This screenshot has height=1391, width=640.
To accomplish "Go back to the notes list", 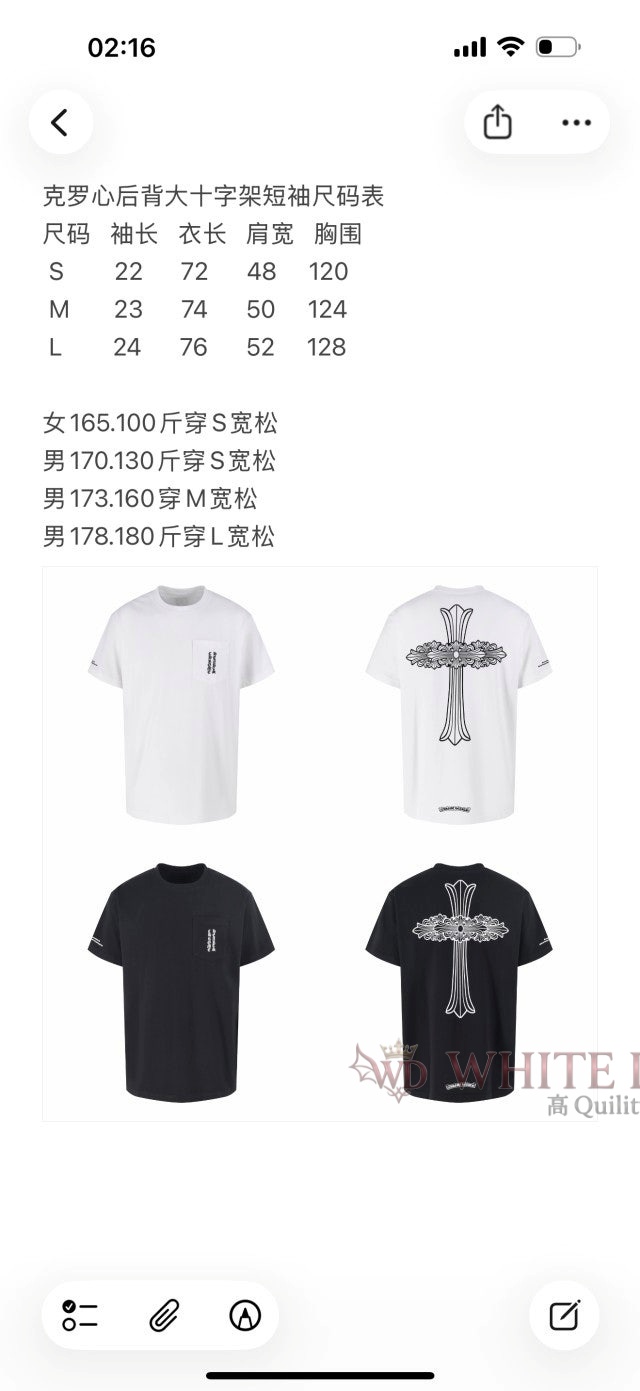I will tap(60, 123).
